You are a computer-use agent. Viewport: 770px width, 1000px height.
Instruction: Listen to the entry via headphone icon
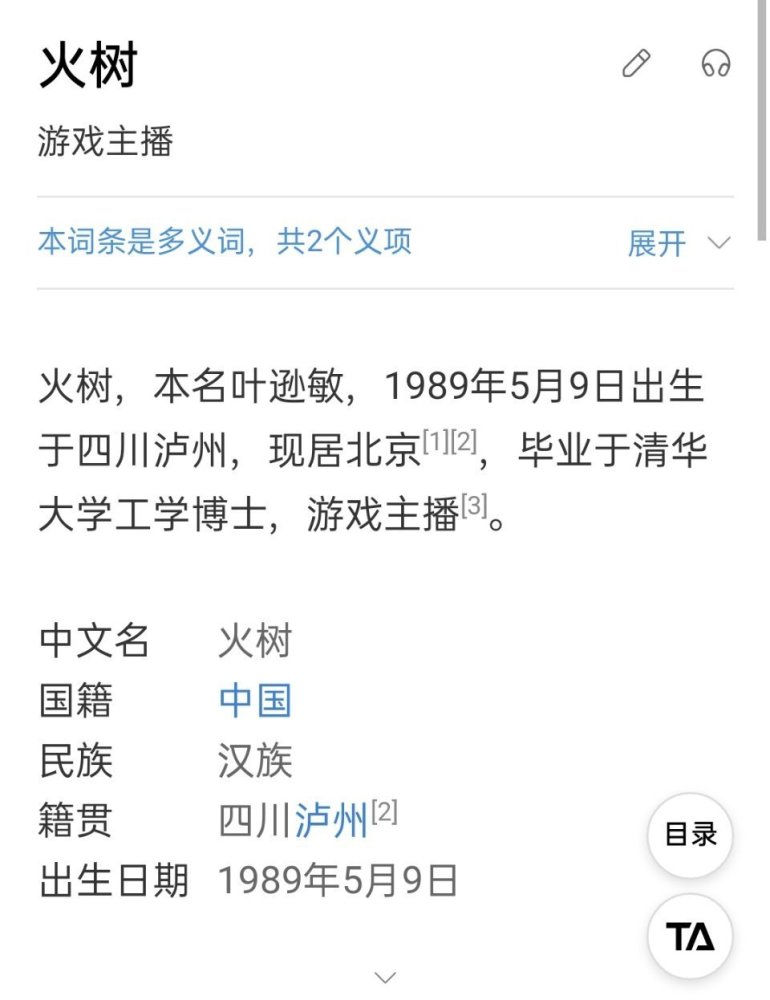point(715,65)
